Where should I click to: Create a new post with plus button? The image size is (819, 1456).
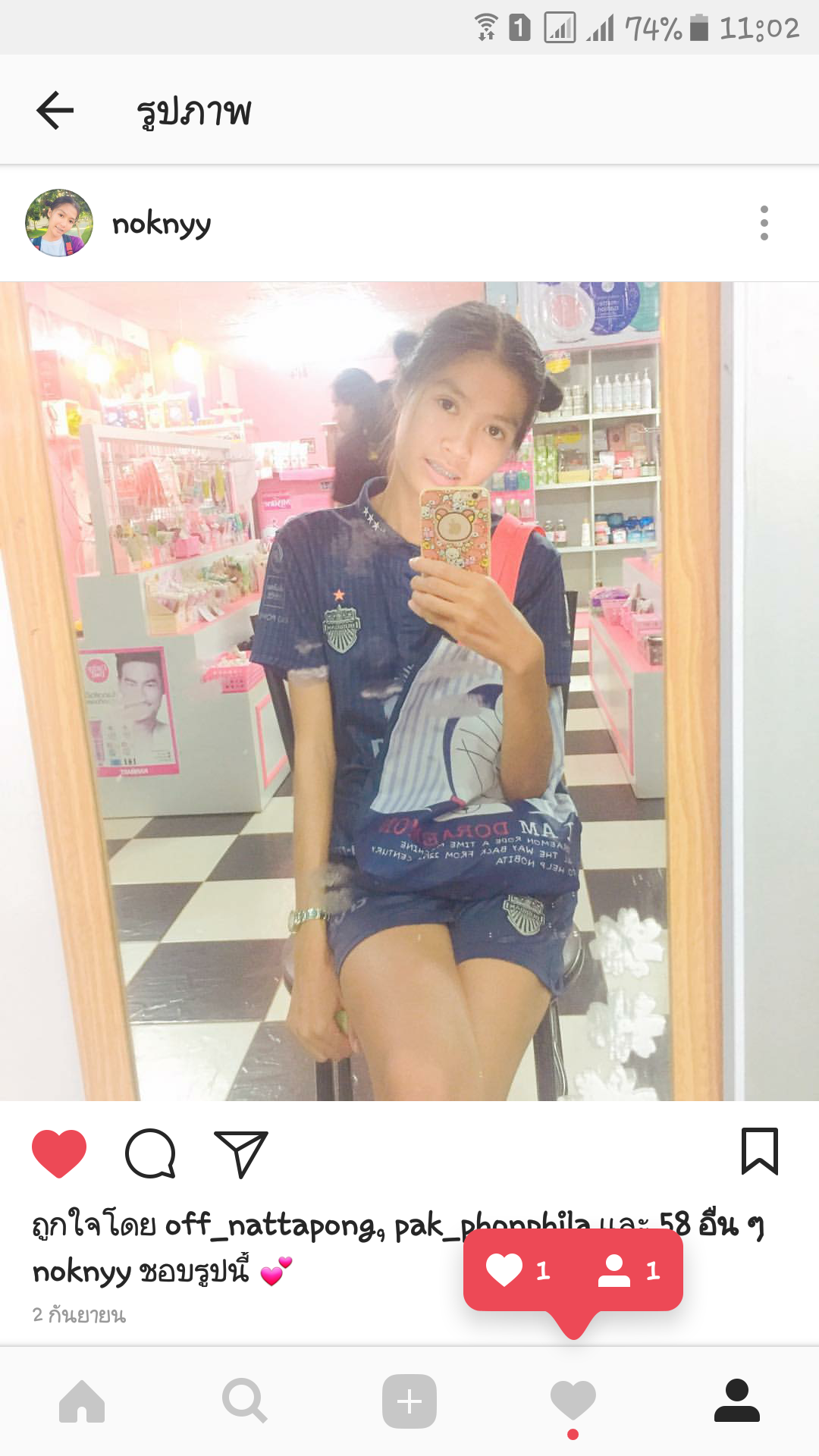pyautogui.click(x=409, y=1401)
